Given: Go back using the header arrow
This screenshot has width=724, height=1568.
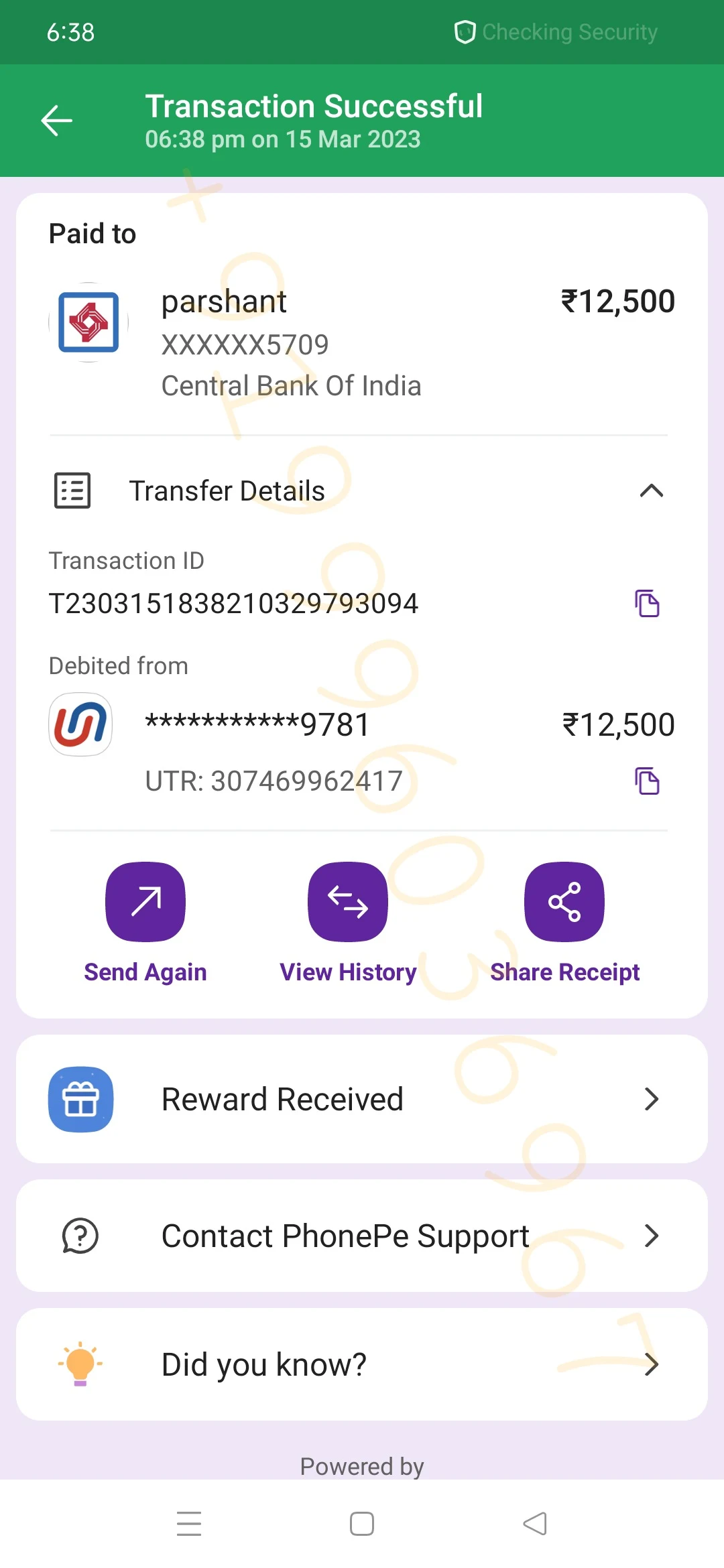Looking at the screenshot, I should click(x=56, y=121).
